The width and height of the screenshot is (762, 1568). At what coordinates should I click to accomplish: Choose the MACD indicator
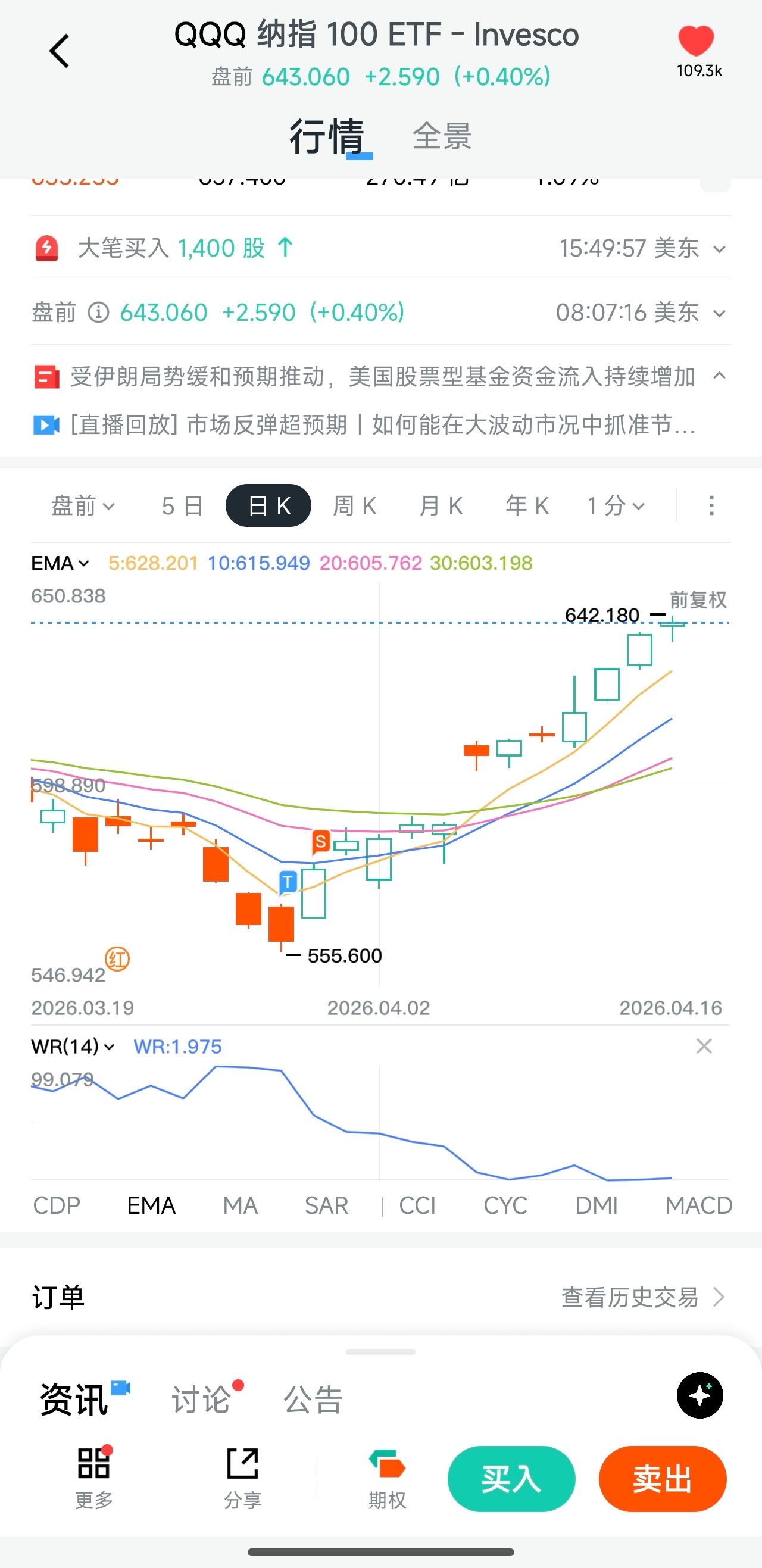click(x=698, y=1206)
